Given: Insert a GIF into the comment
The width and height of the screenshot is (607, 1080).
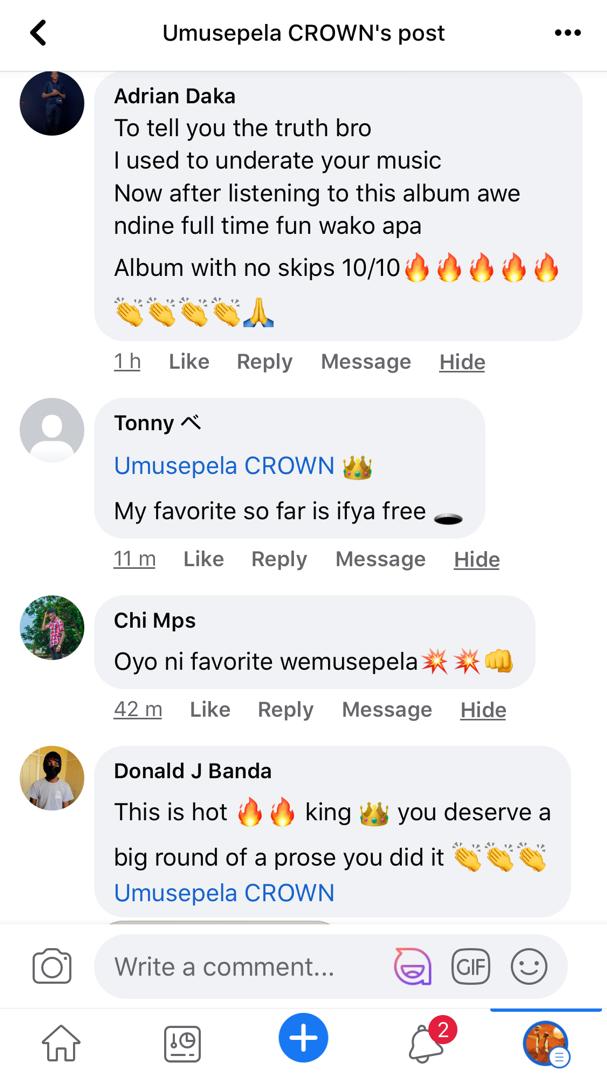Looking at the screenshot, I should point(470,967).
